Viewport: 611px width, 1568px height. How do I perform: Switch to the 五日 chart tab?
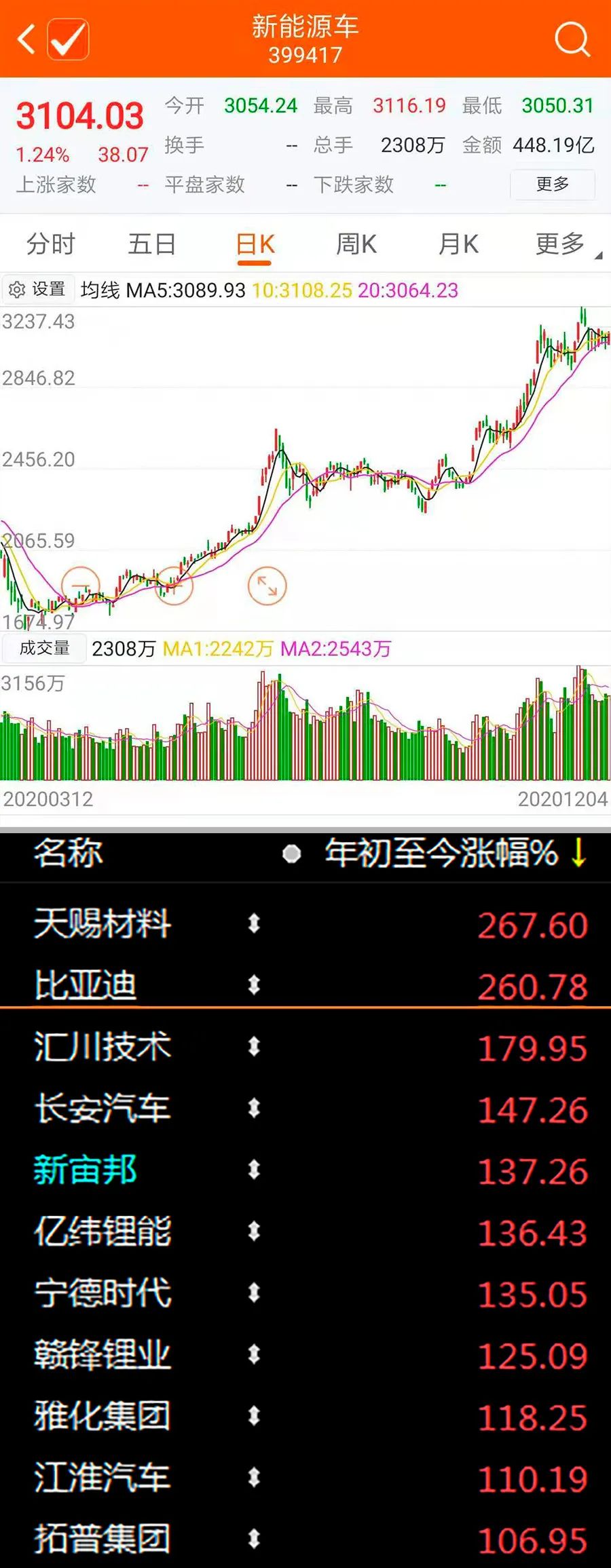click(152, 244)
